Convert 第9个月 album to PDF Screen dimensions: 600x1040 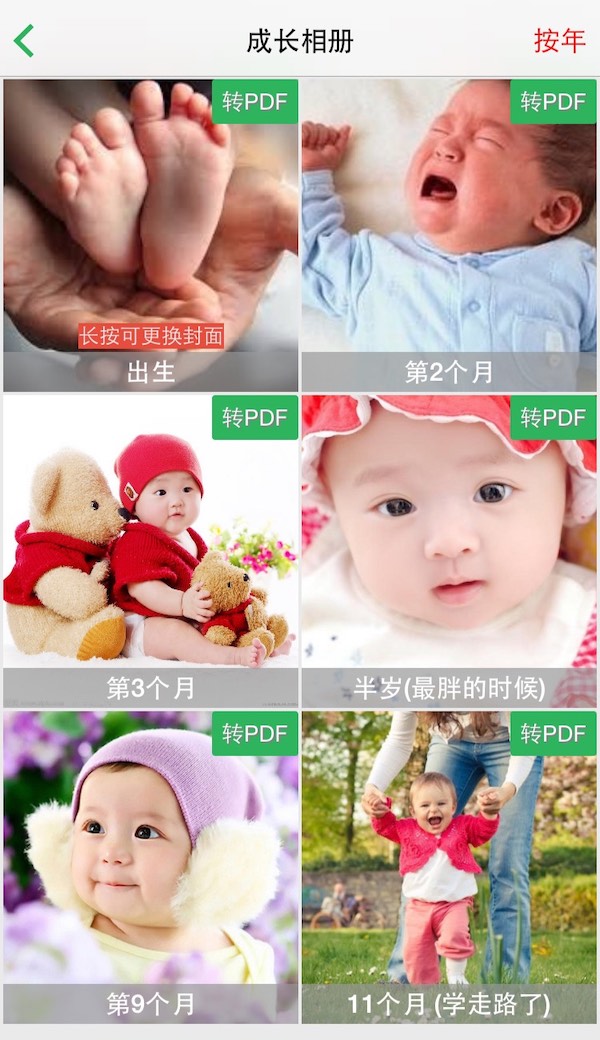[254, 733]
